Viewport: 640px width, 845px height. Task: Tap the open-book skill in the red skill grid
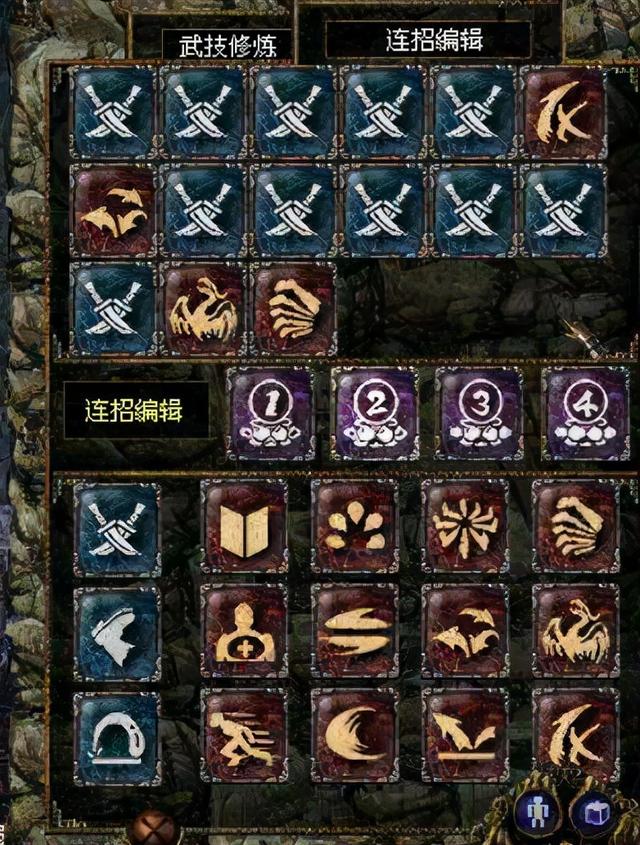tap(244, 526)
